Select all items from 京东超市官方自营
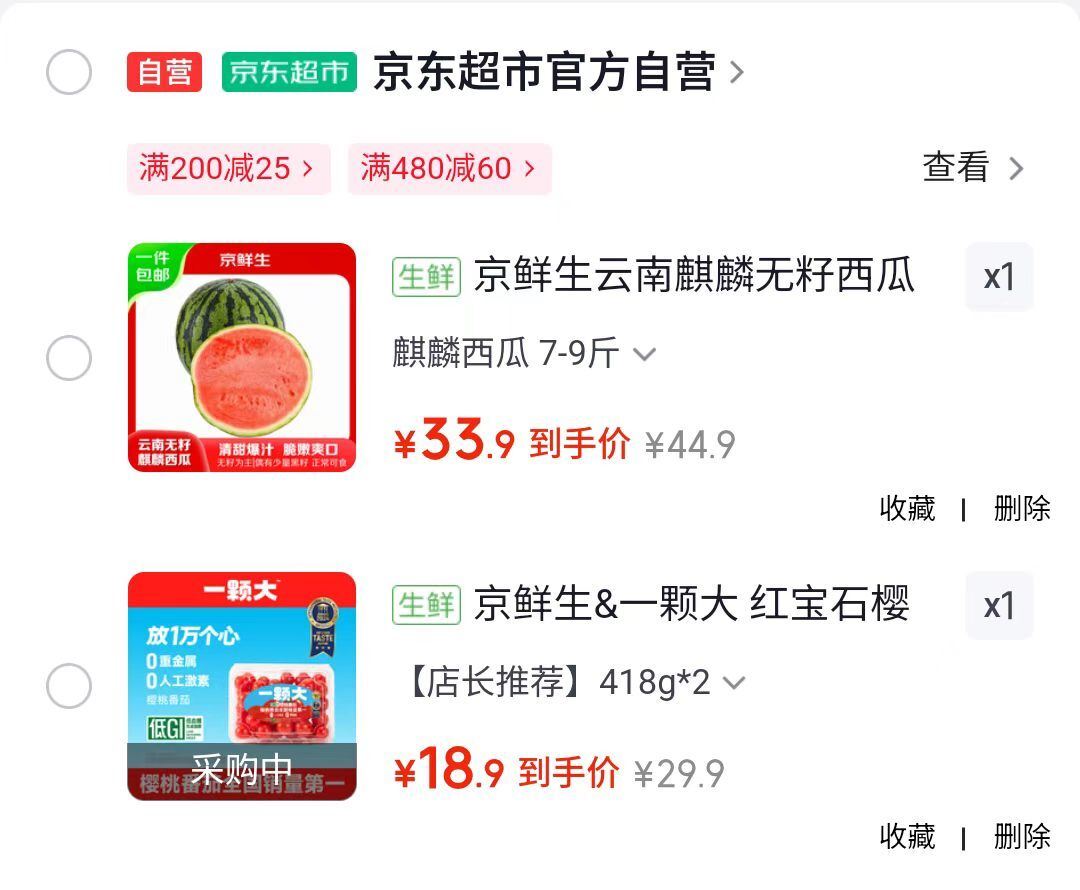Image resolution: width=1080 pixels, height=890 pixels. click(x=69, y=73)
